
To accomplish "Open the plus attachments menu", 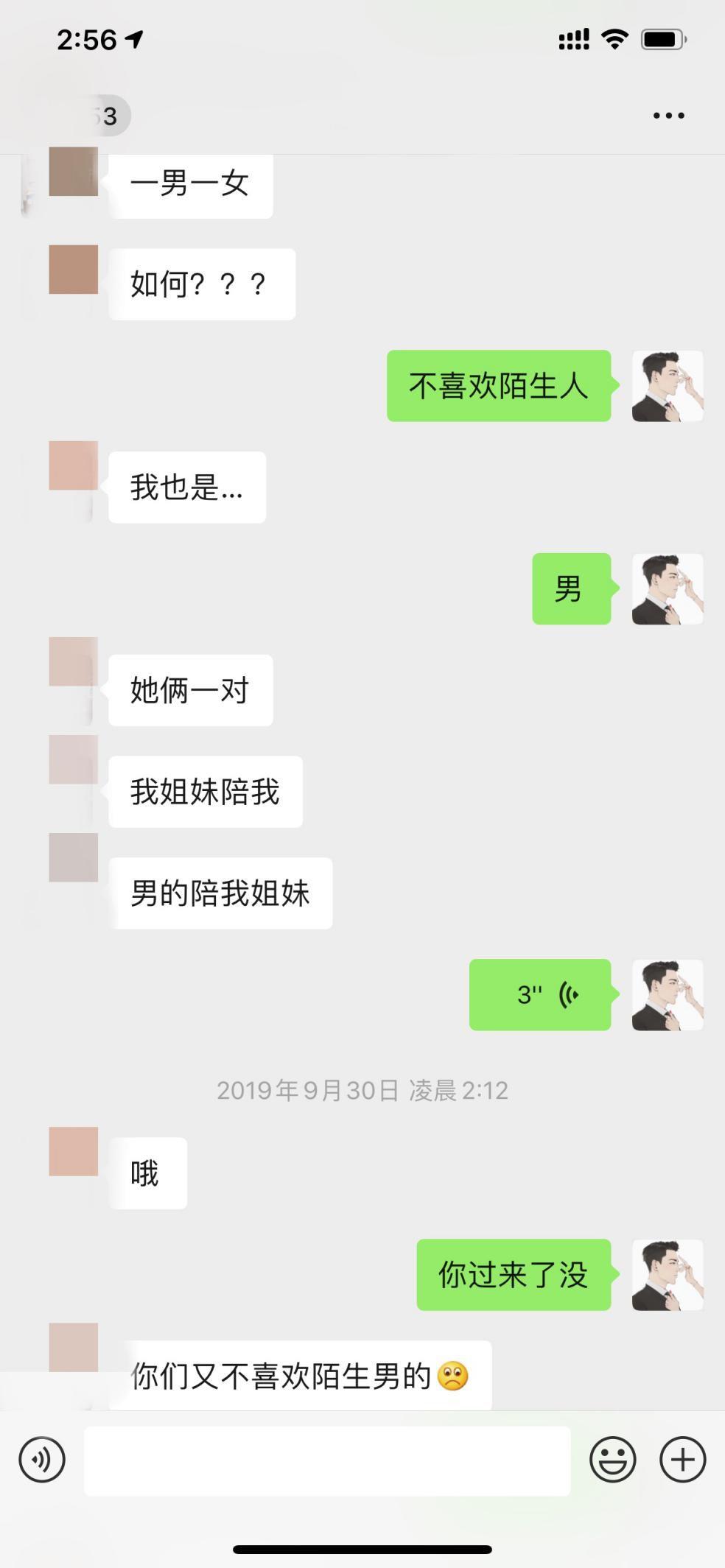I will tap(682, 1459).
